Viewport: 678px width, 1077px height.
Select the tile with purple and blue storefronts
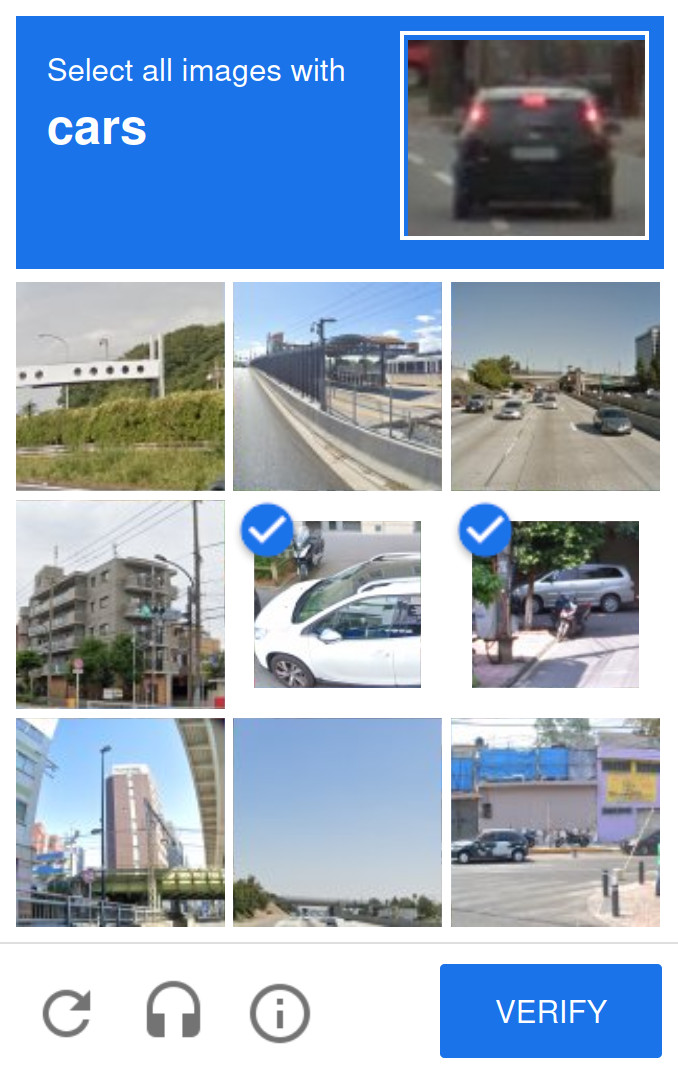pos(555,822)
